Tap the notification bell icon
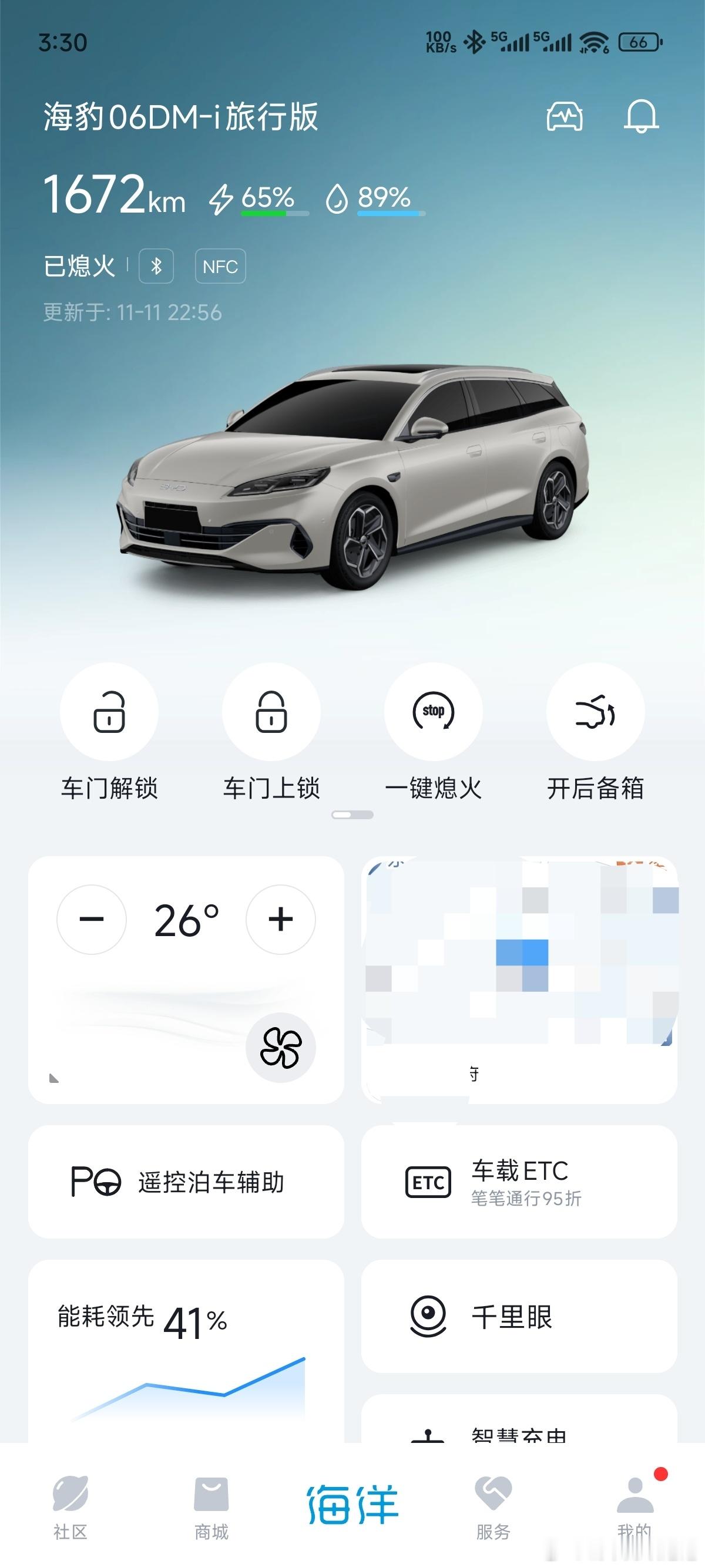 click(641, 117)
